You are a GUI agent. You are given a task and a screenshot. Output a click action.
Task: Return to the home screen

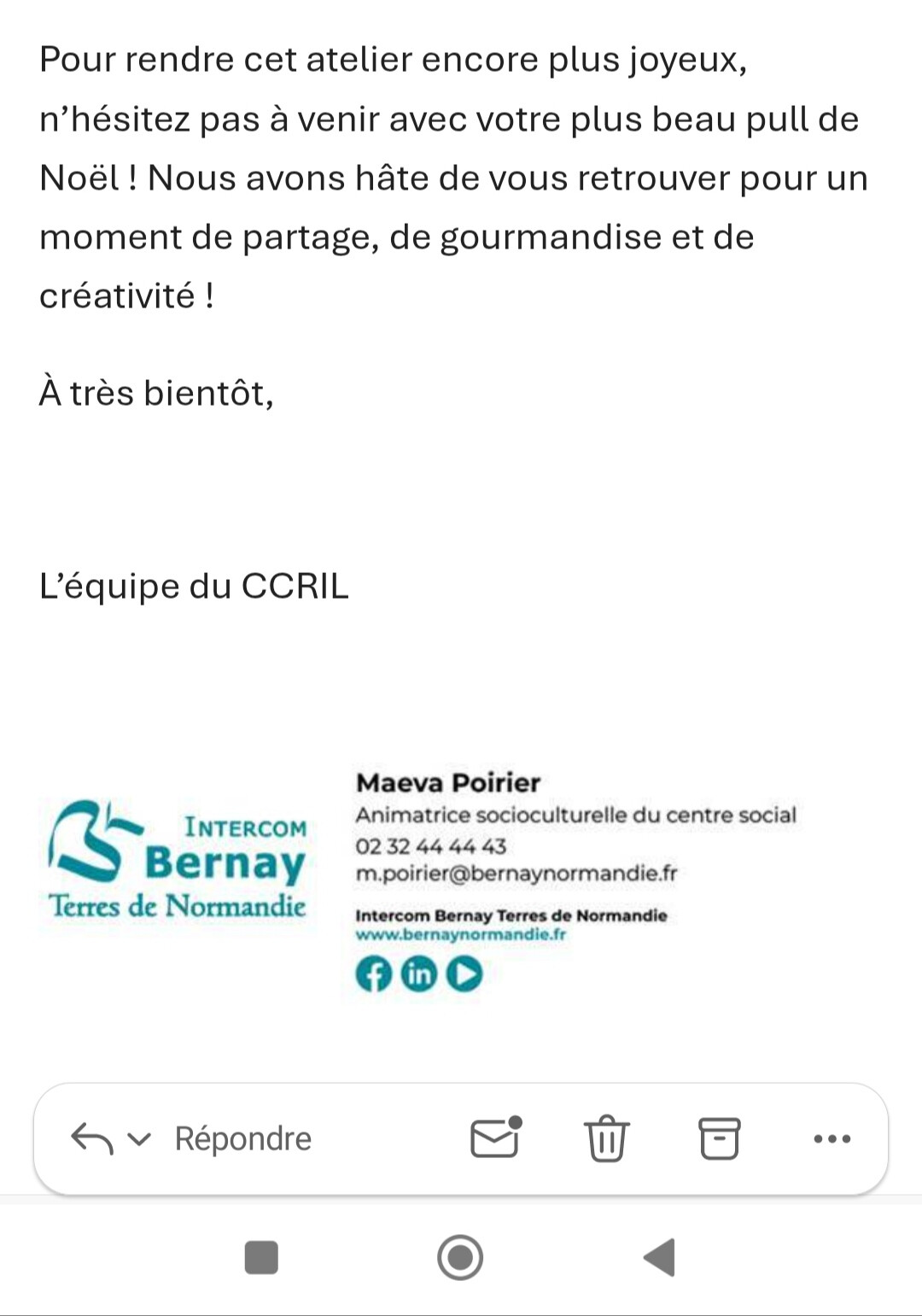coord(460,1257)
